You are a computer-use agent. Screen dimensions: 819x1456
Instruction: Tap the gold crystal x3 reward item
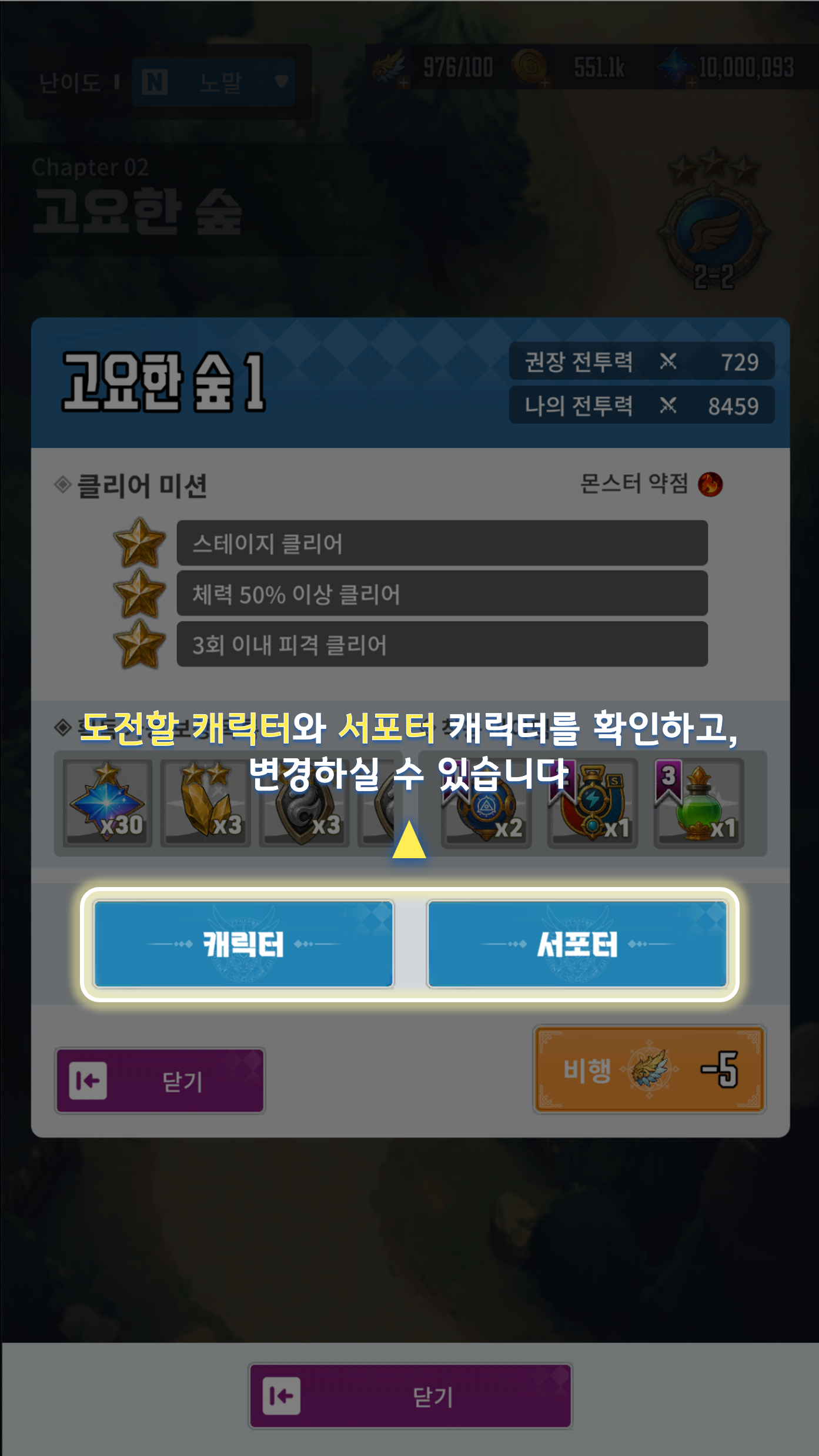point(206,802)
